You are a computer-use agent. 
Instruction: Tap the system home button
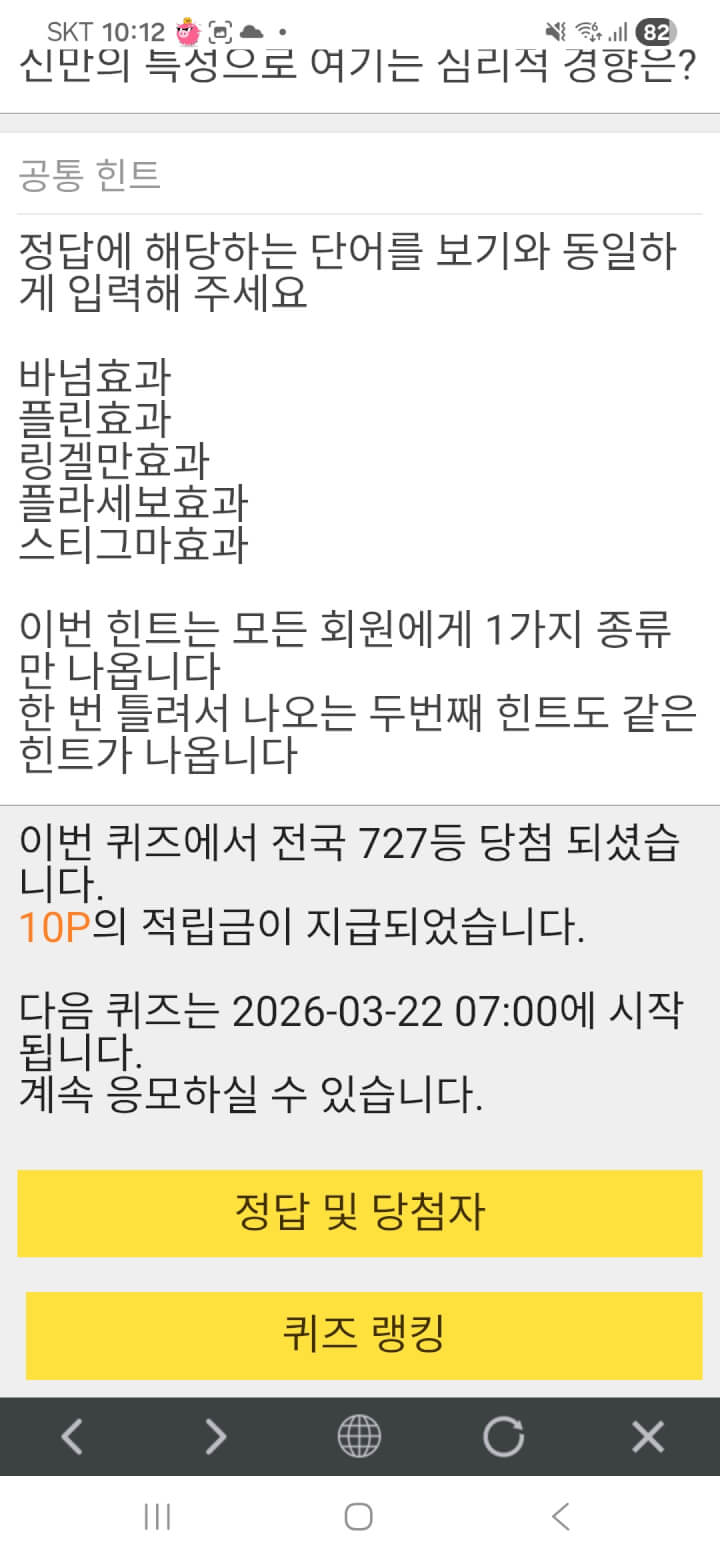click(359, 1516)
